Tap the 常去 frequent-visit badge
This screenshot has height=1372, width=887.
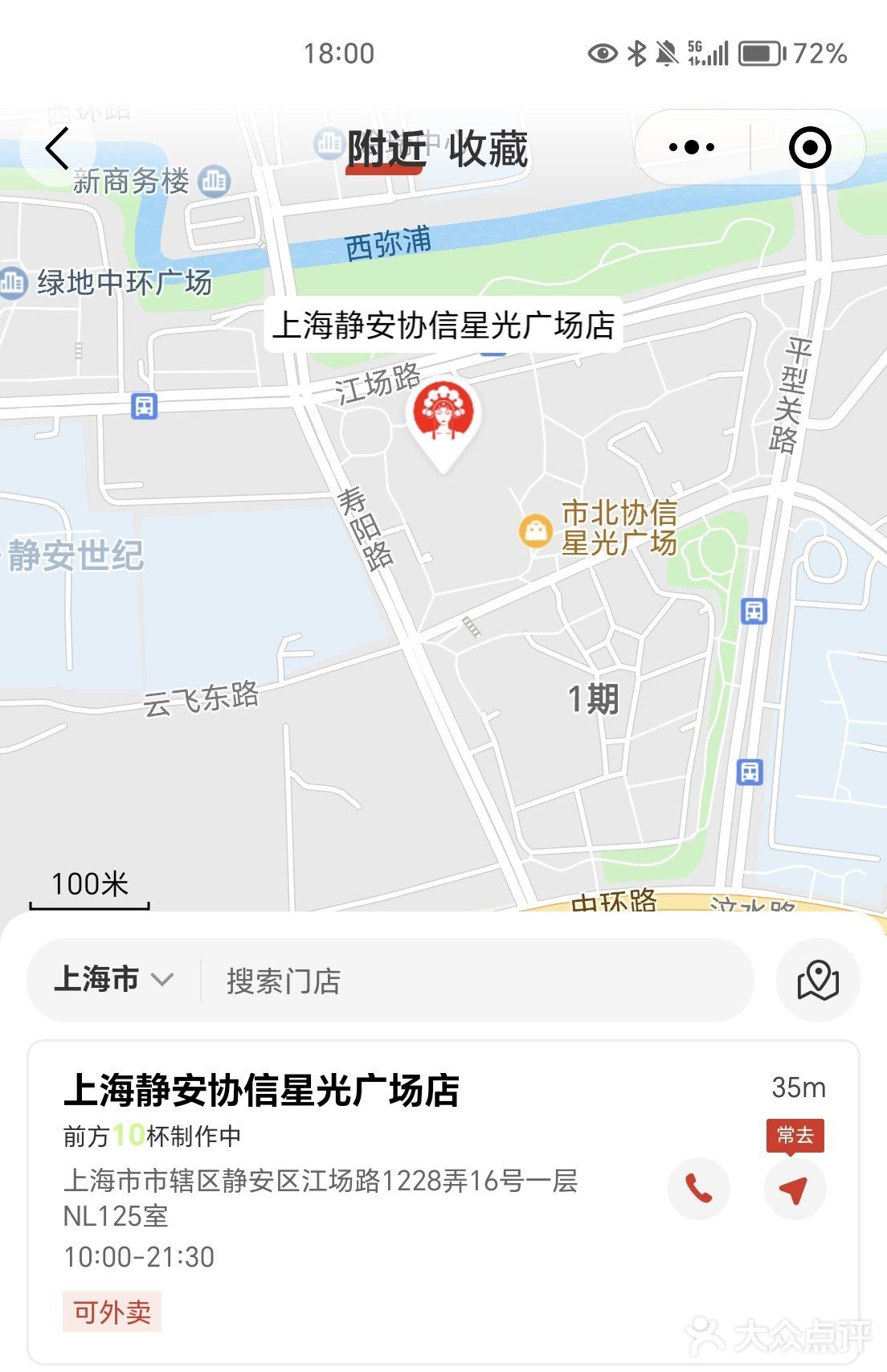(x=794, y=1136)
